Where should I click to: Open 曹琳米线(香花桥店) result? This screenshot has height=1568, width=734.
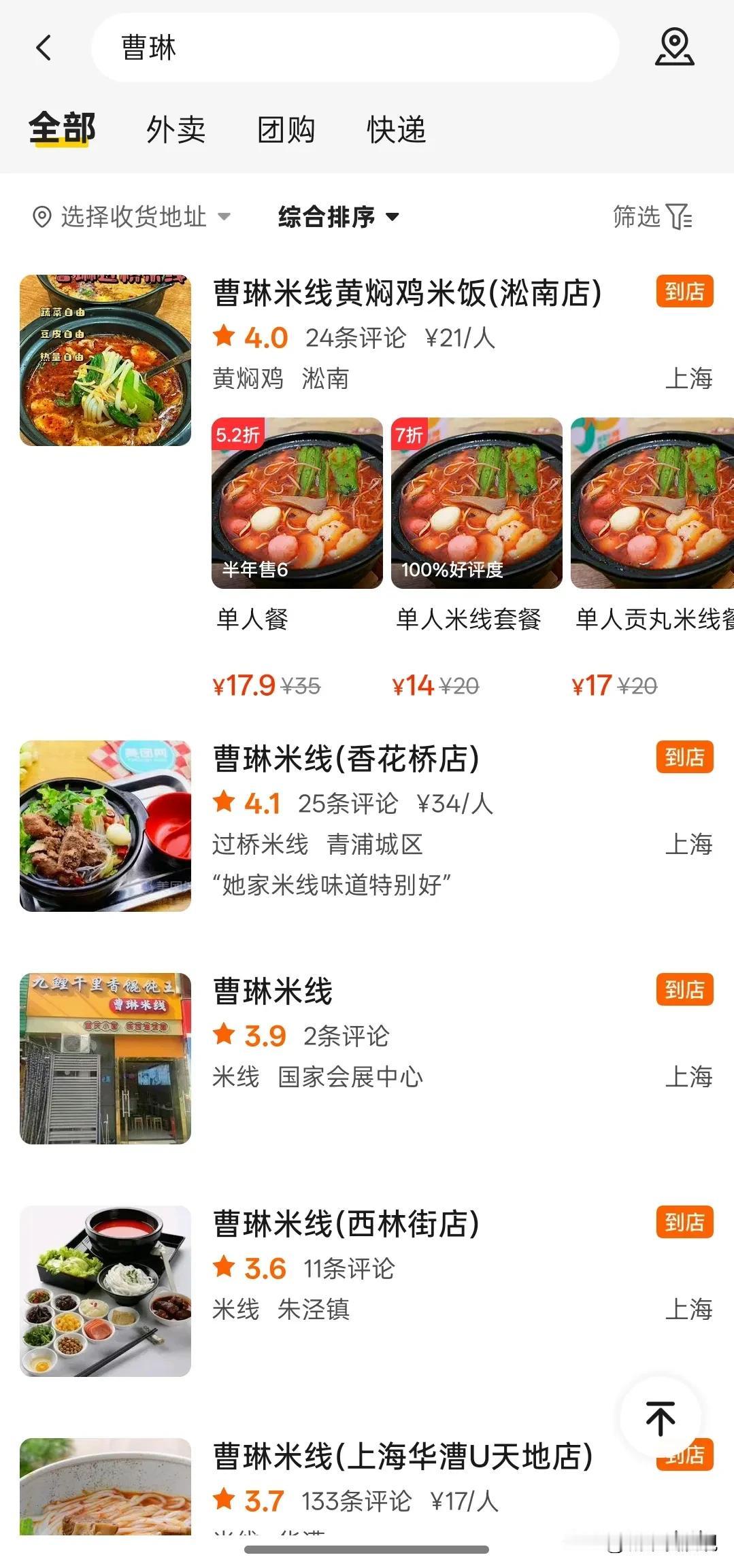point(346,759)
